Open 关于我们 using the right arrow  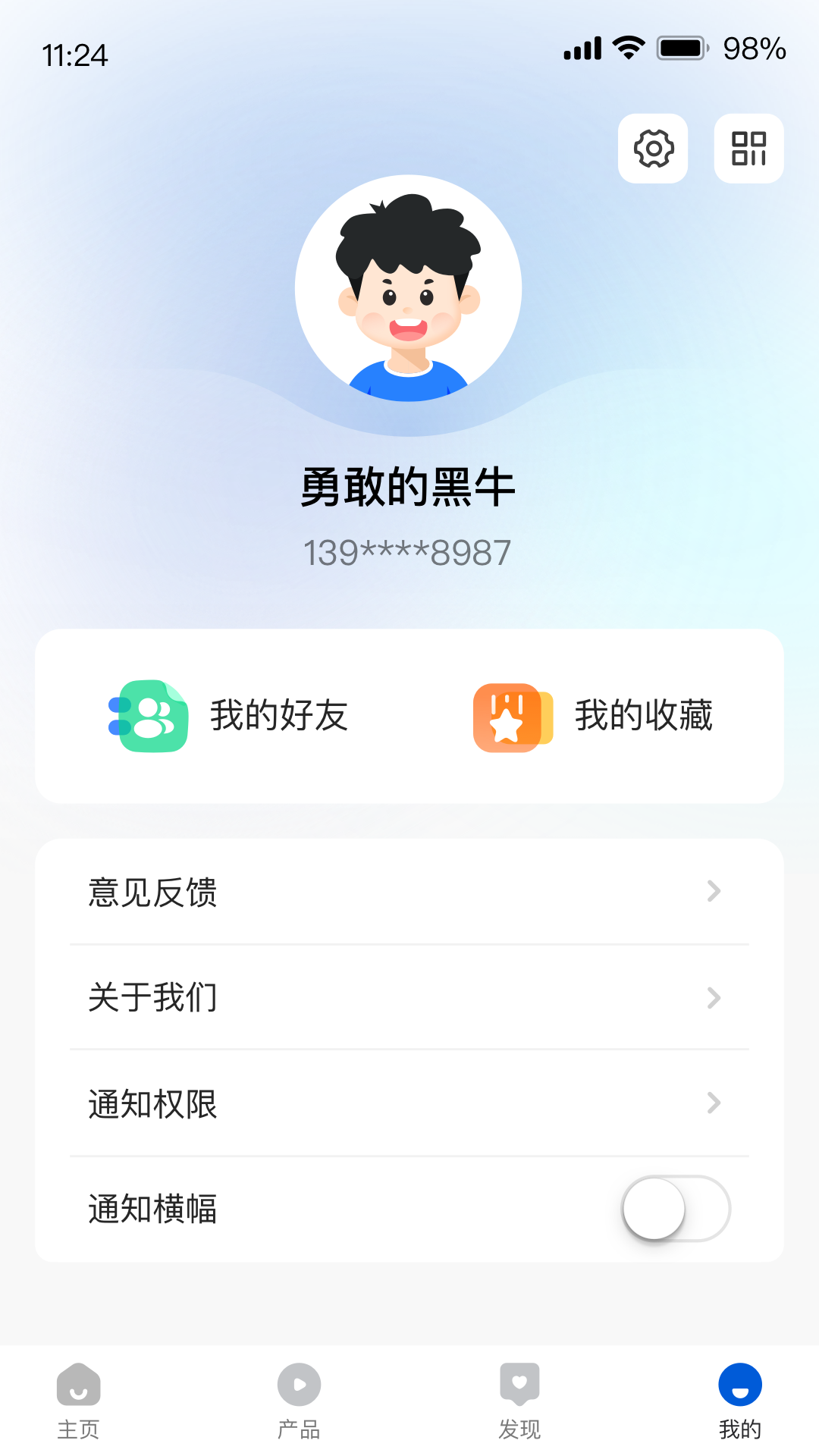[714, 998]
